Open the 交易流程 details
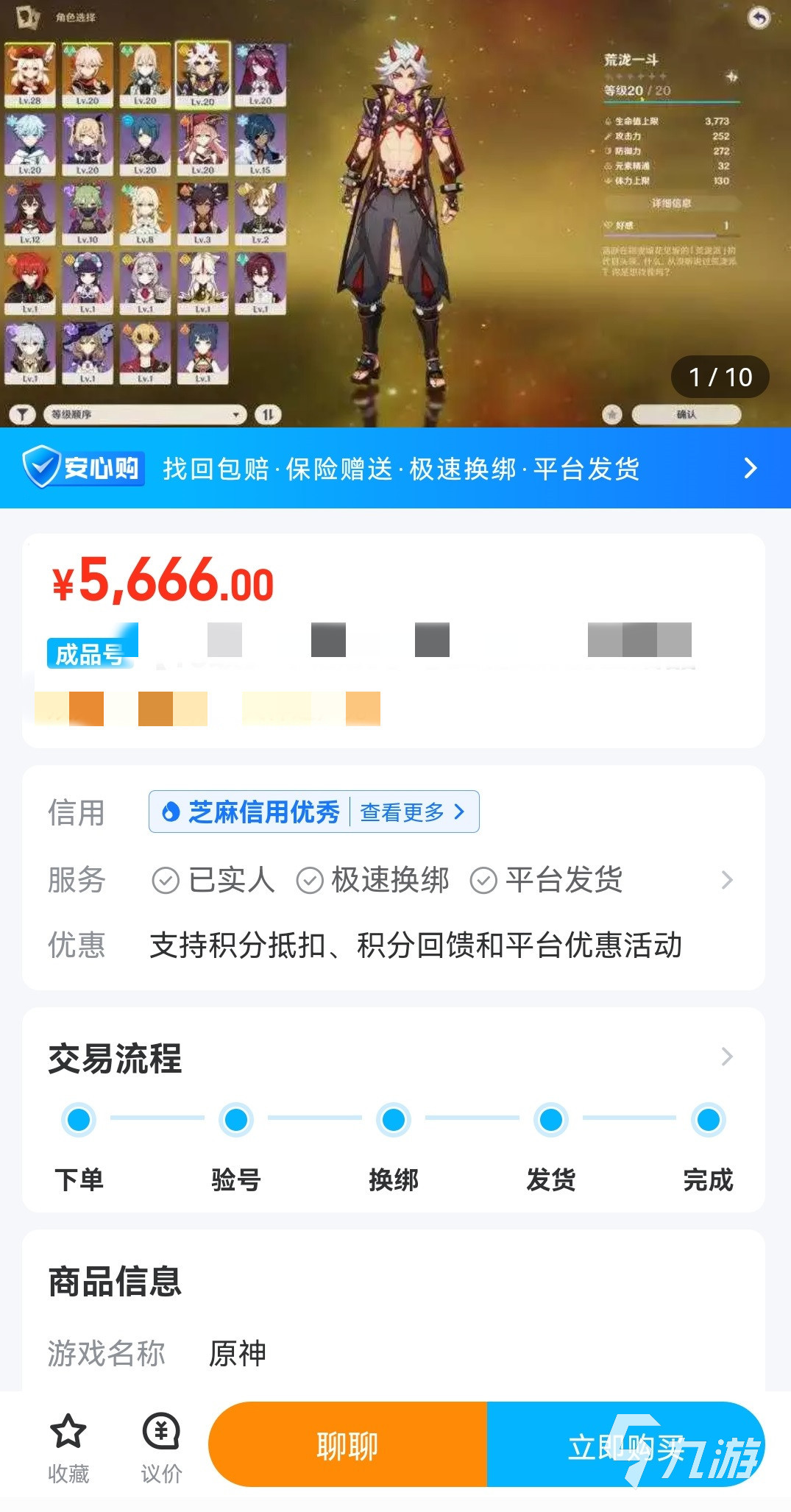Viewport: 791px width, 1512px height. [x=726, y=1057]
